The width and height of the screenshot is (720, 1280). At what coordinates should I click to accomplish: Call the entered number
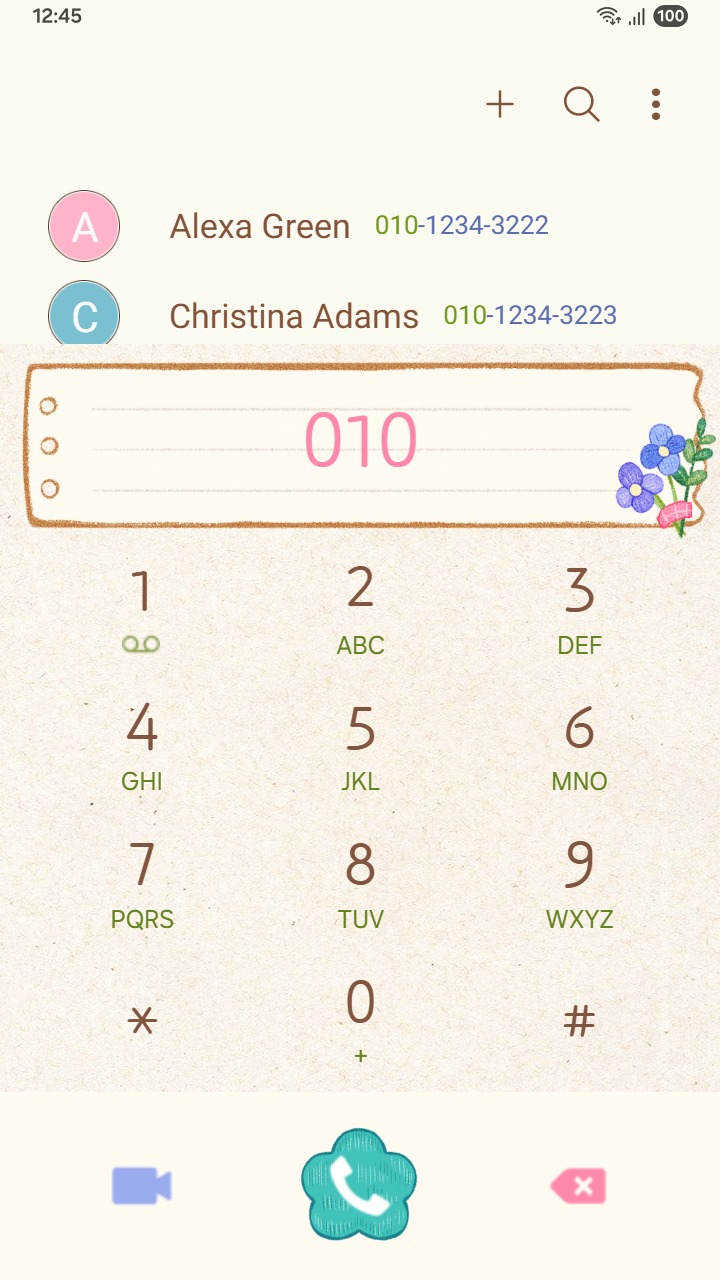tap(359, 1185)
